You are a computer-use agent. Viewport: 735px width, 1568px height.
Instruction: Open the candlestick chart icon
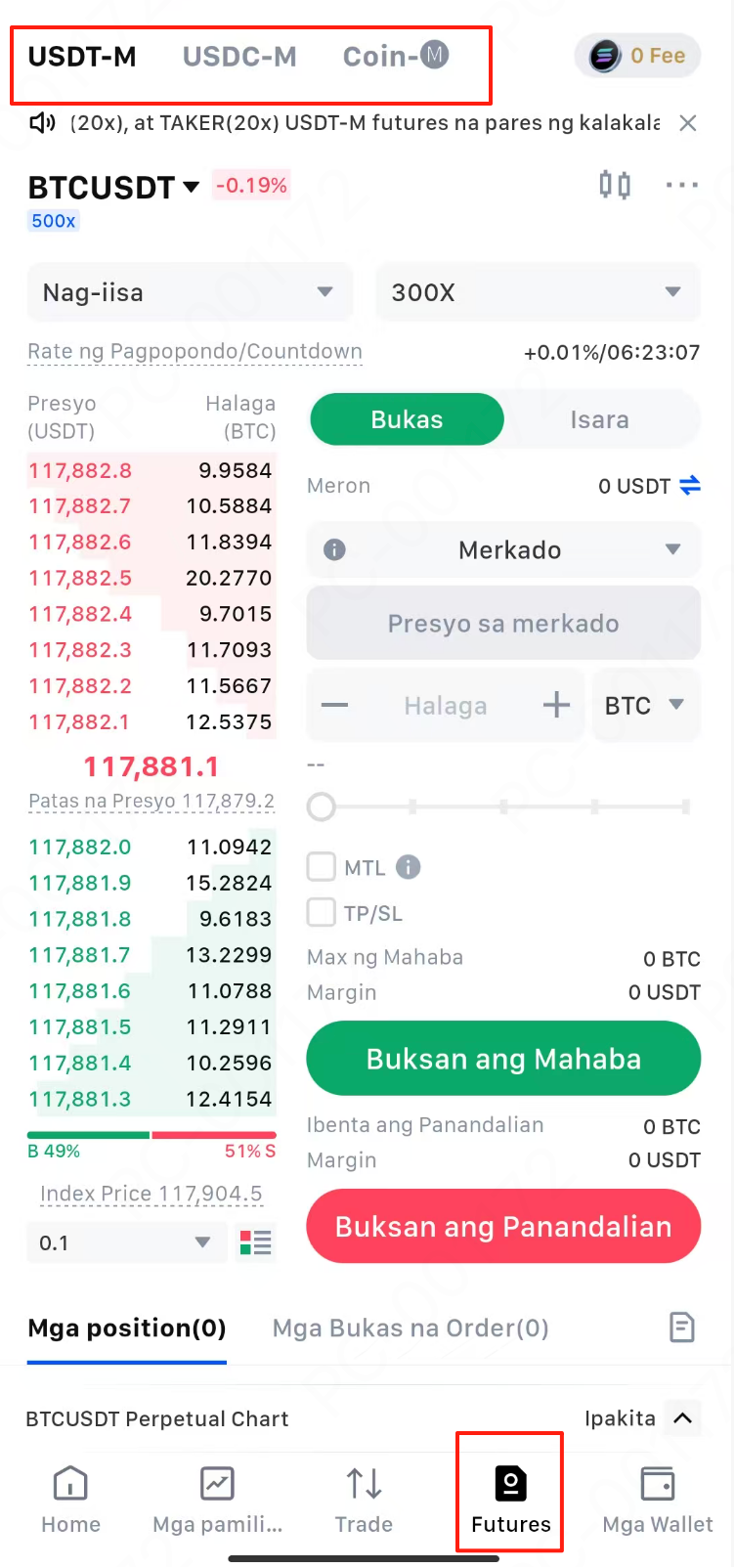click(615, 185)
